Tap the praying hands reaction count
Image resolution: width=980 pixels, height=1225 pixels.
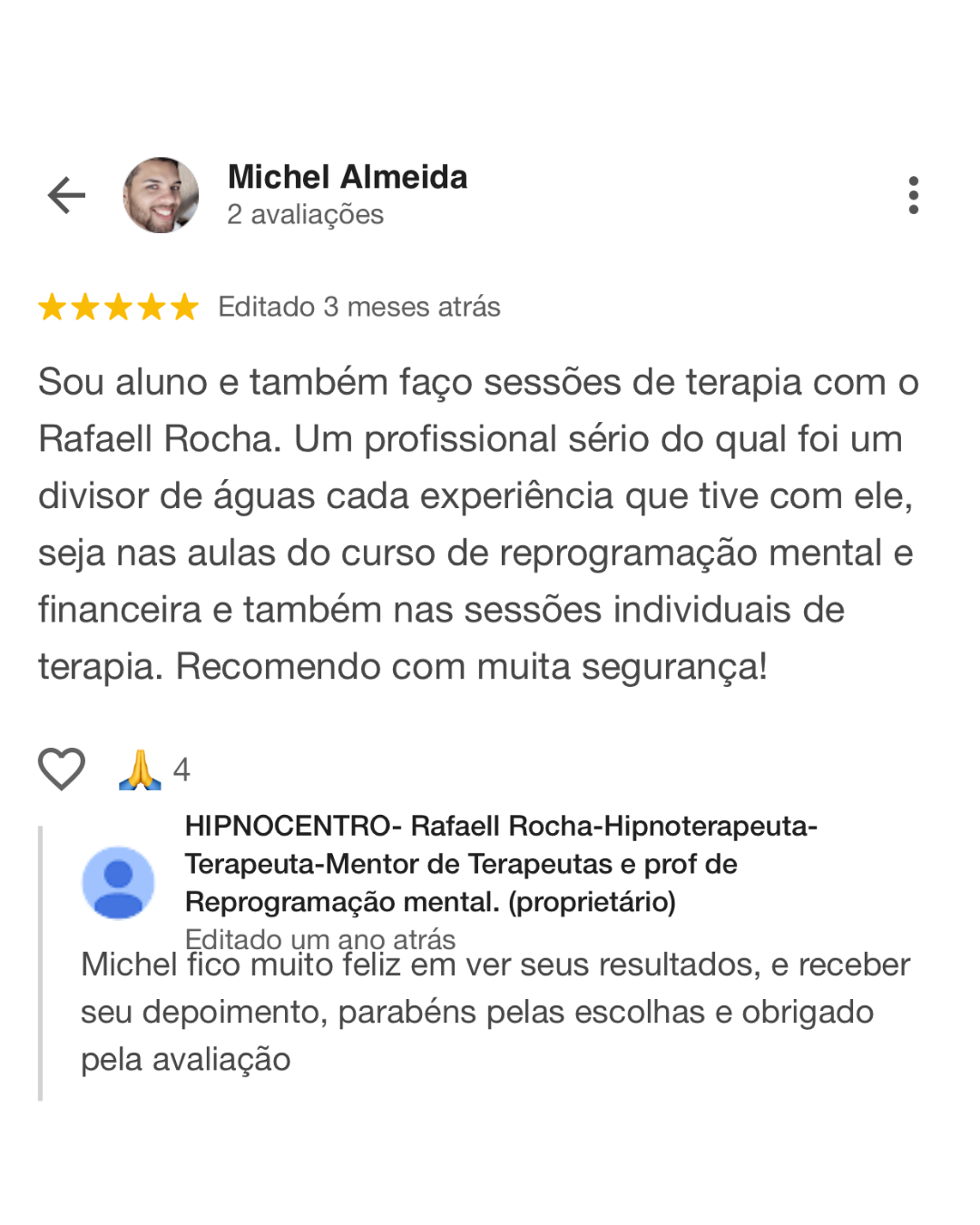154,769
